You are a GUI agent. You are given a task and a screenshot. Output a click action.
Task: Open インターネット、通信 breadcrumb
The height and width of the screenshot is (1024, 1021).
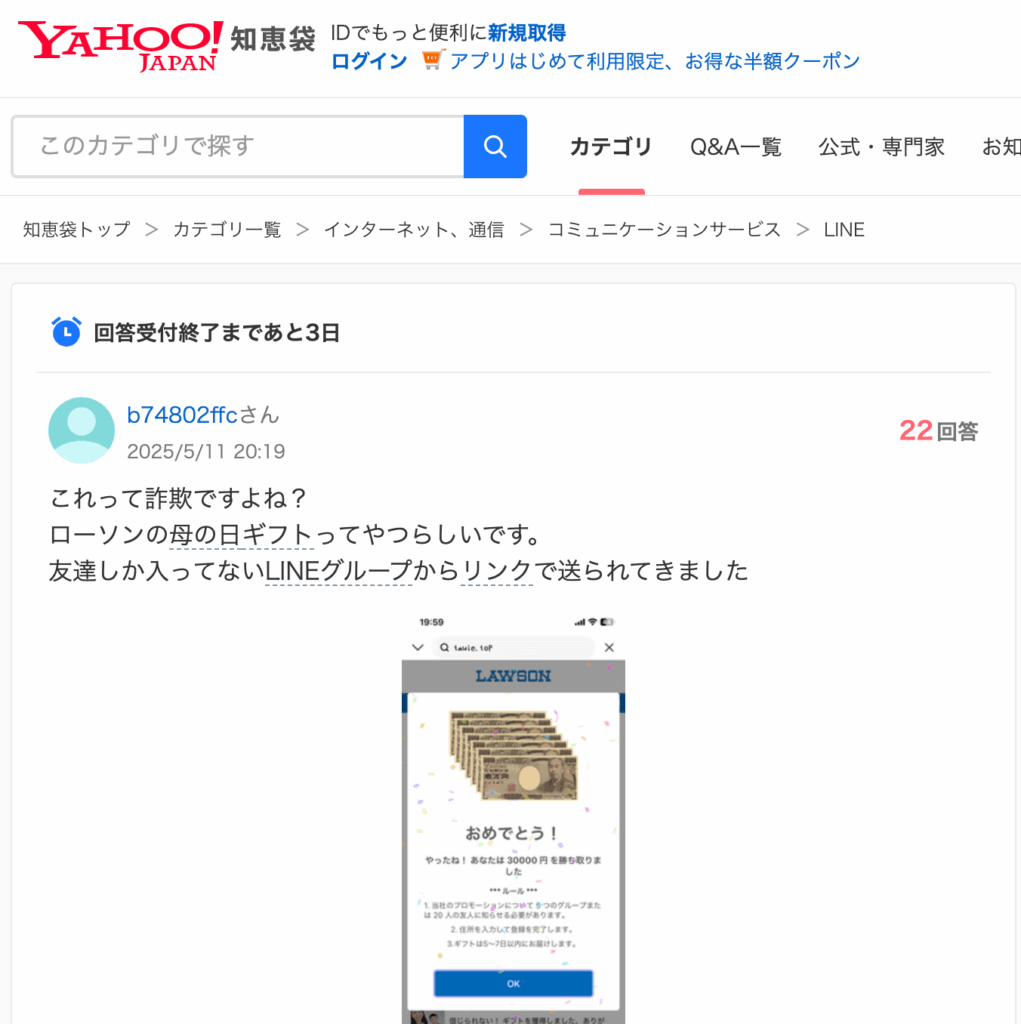[x=413, y=229]
